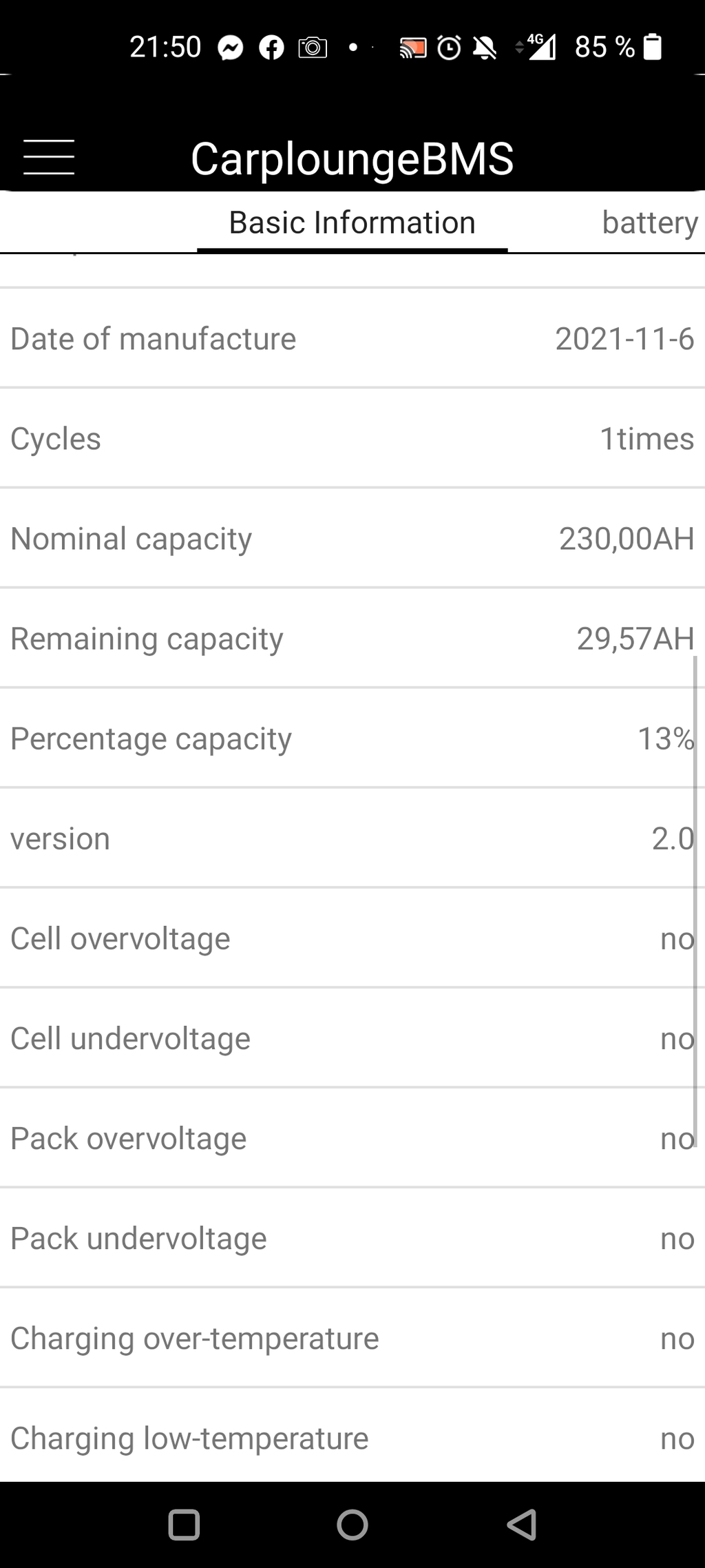
Task: Select the Basic Information tab
Action: click(x=352, y=223)
